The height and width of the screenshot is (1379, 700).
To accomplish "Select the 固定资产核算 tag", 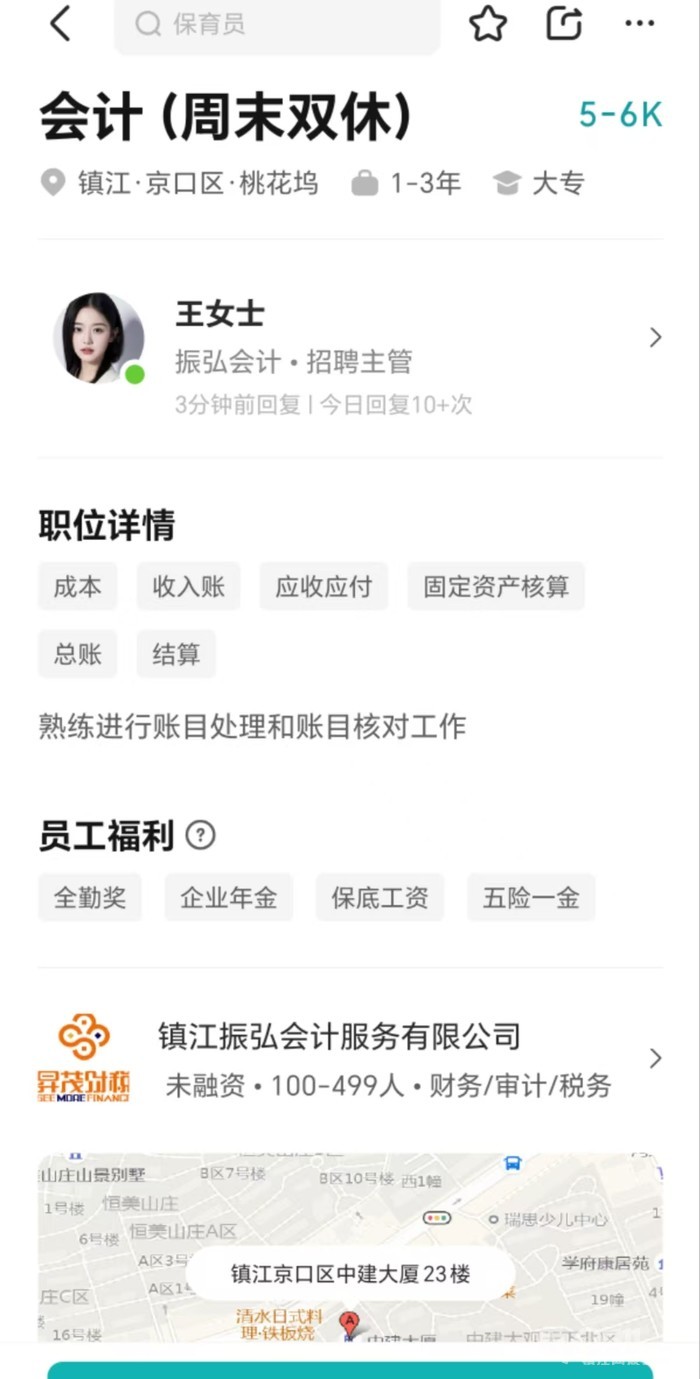I will coord(496,587).
